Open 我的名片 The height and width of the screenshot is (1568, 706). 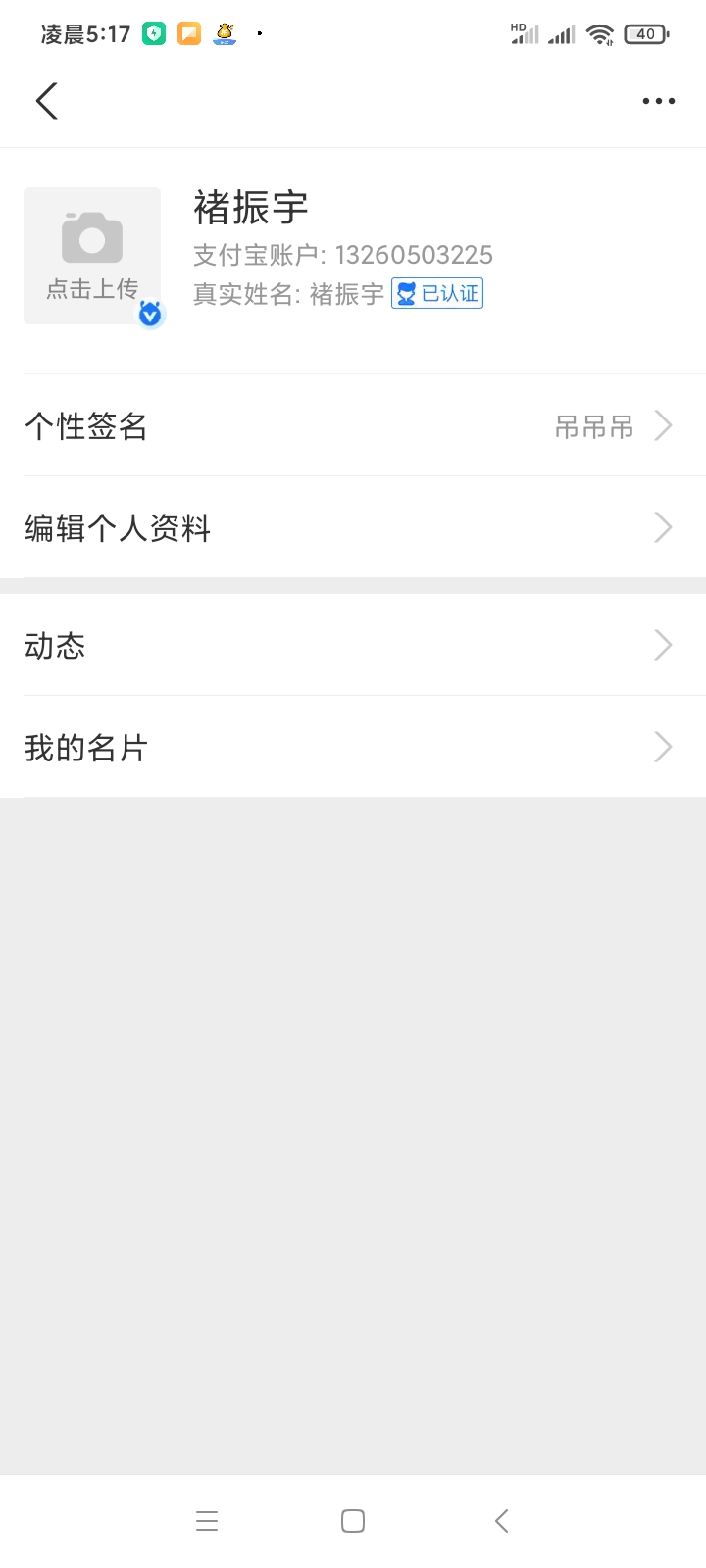(x=353, y=748)
